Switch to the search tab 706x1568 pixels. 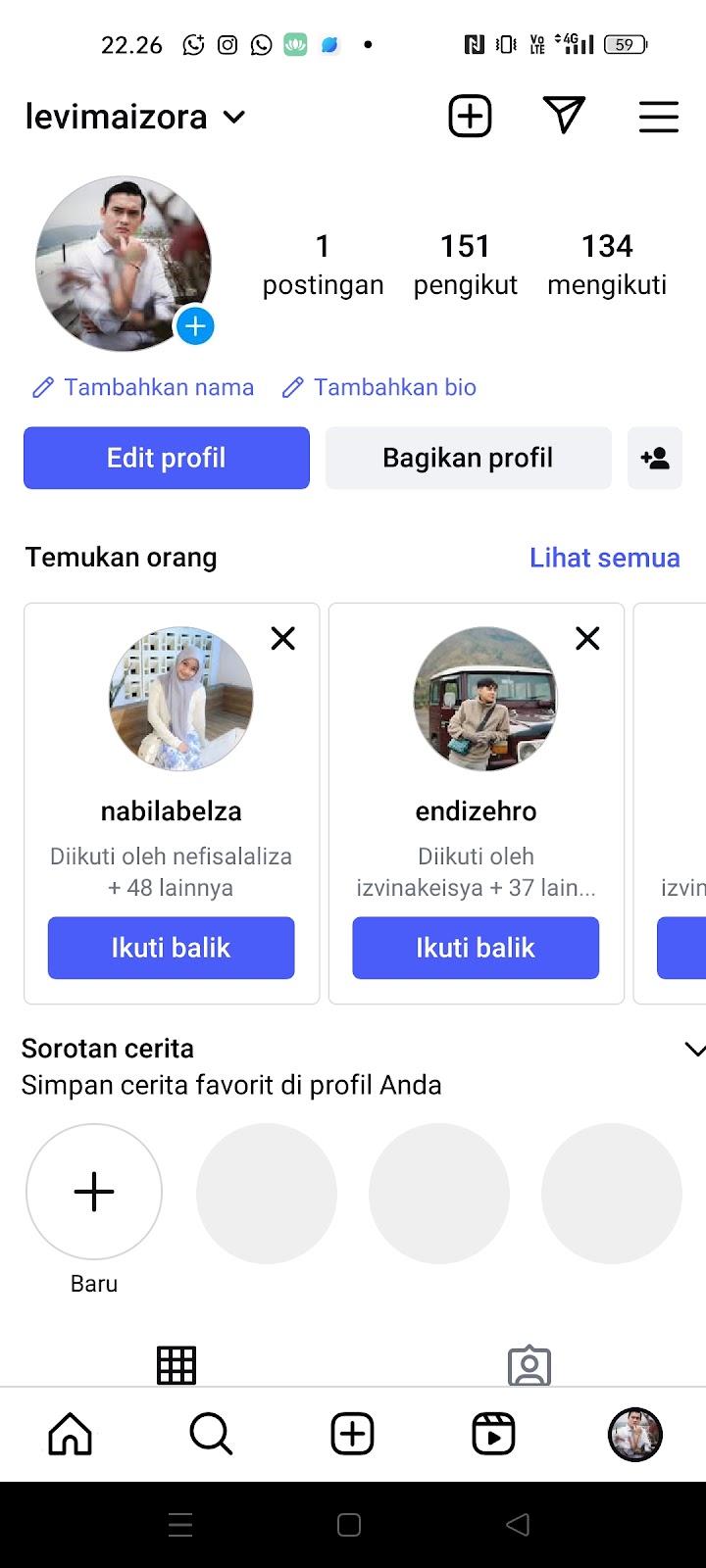[x=211, y=1435]
